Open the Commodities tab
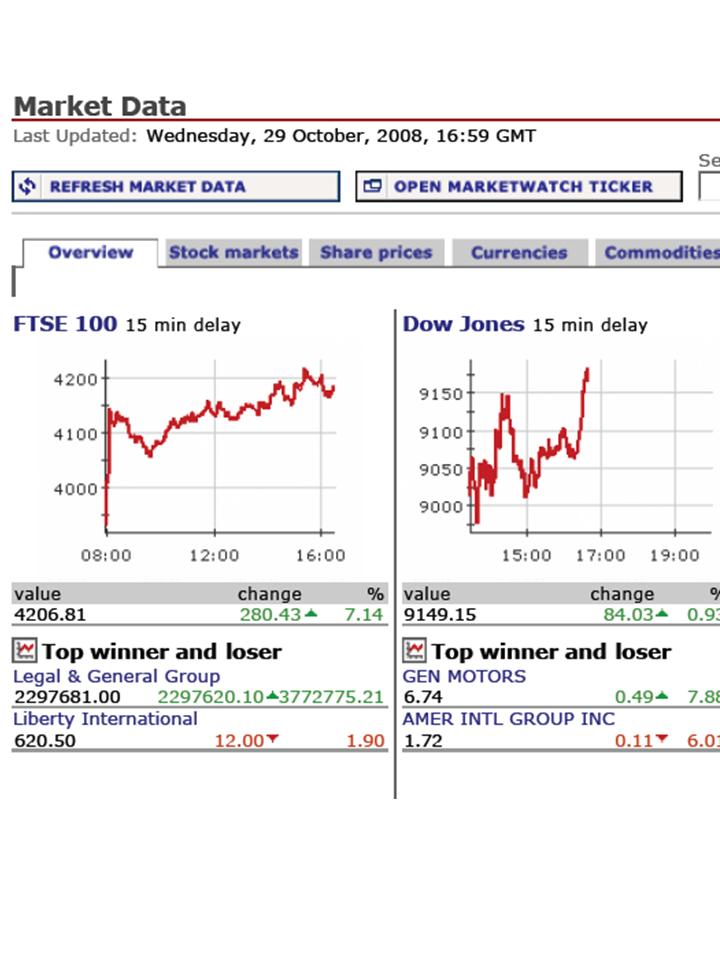This screenshot has height=960, width=720. (659, 253)
